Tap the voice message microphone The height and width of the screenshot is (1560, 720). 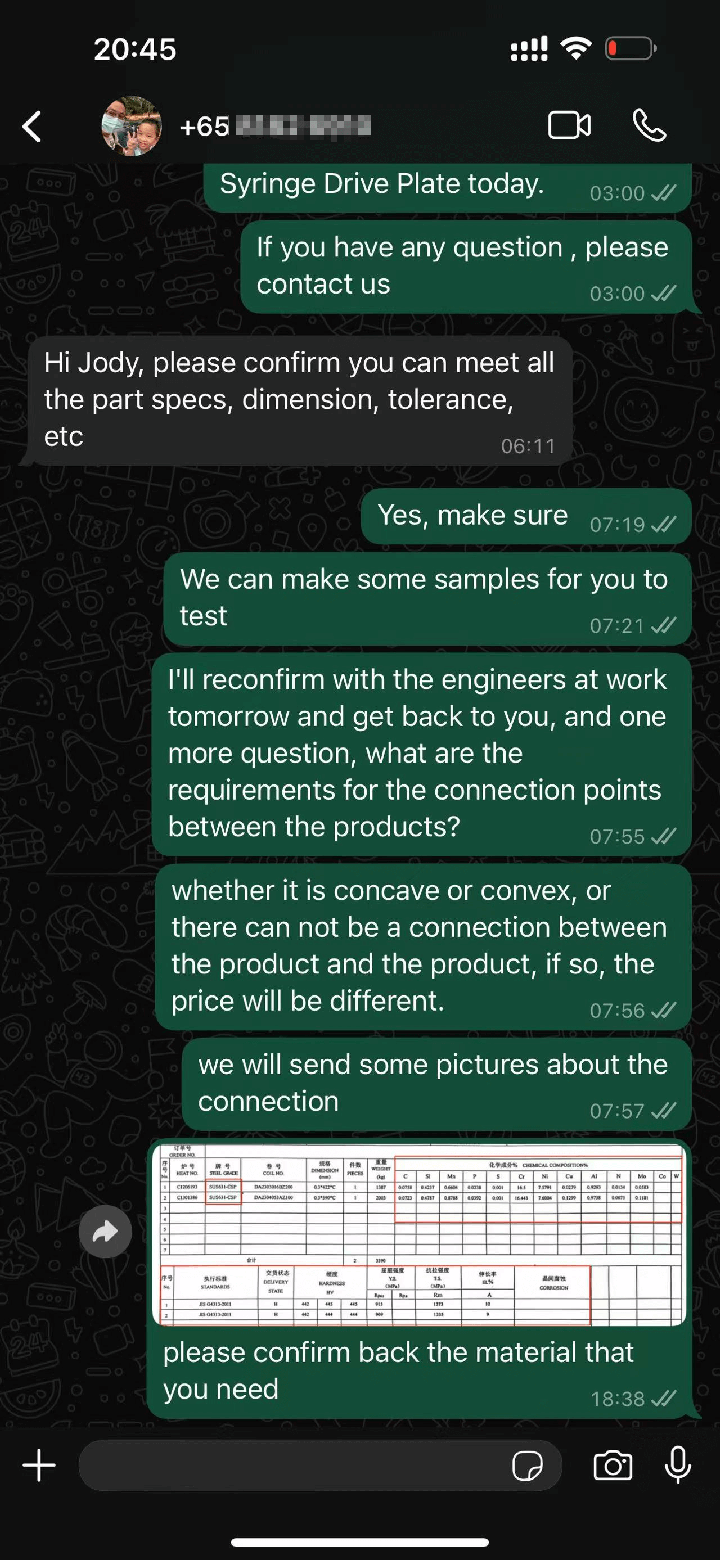678,1466
